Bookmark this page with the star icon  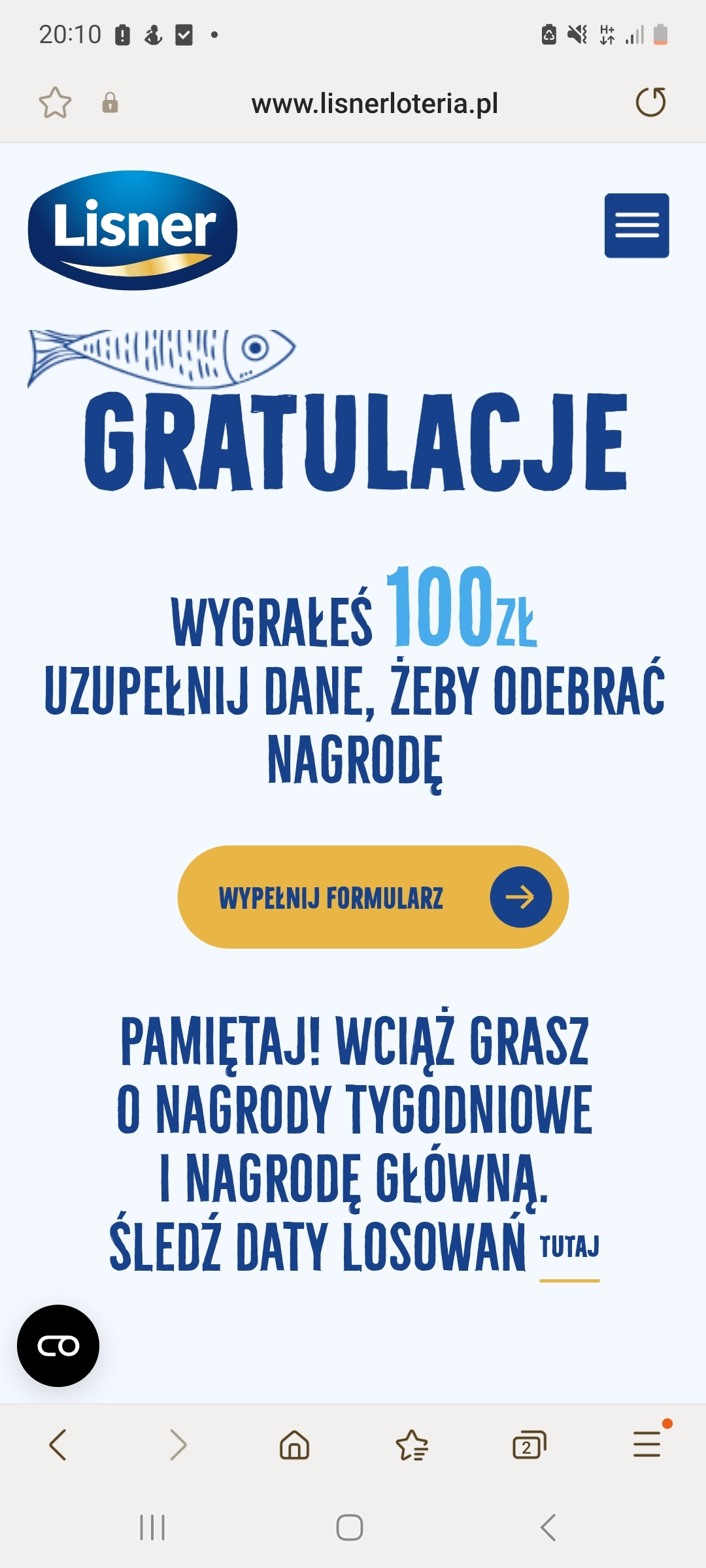point(55,103)
